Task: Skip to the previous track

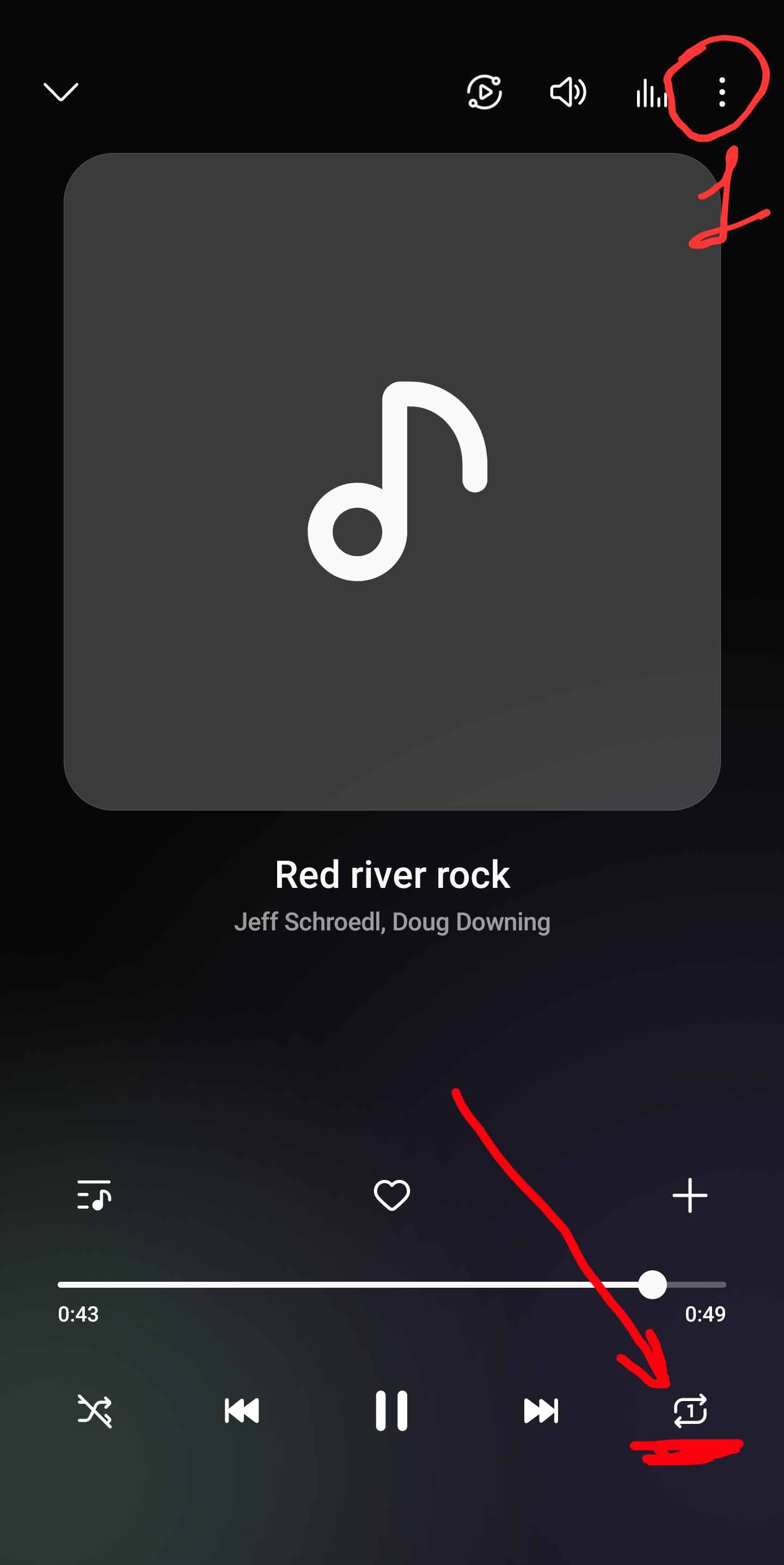Action: 242,1410
